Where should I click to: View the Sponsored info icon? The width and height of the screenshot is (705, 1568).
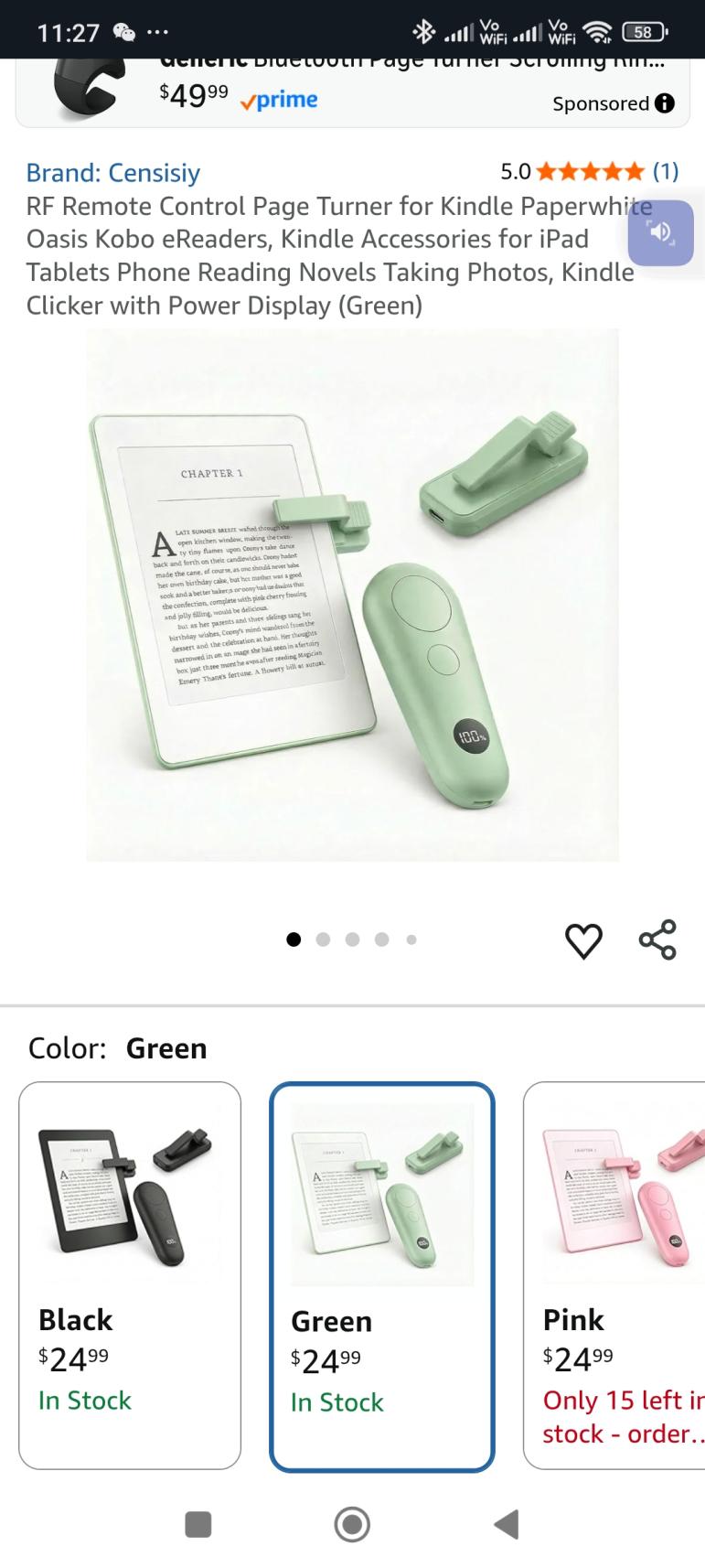coord(665,103)
